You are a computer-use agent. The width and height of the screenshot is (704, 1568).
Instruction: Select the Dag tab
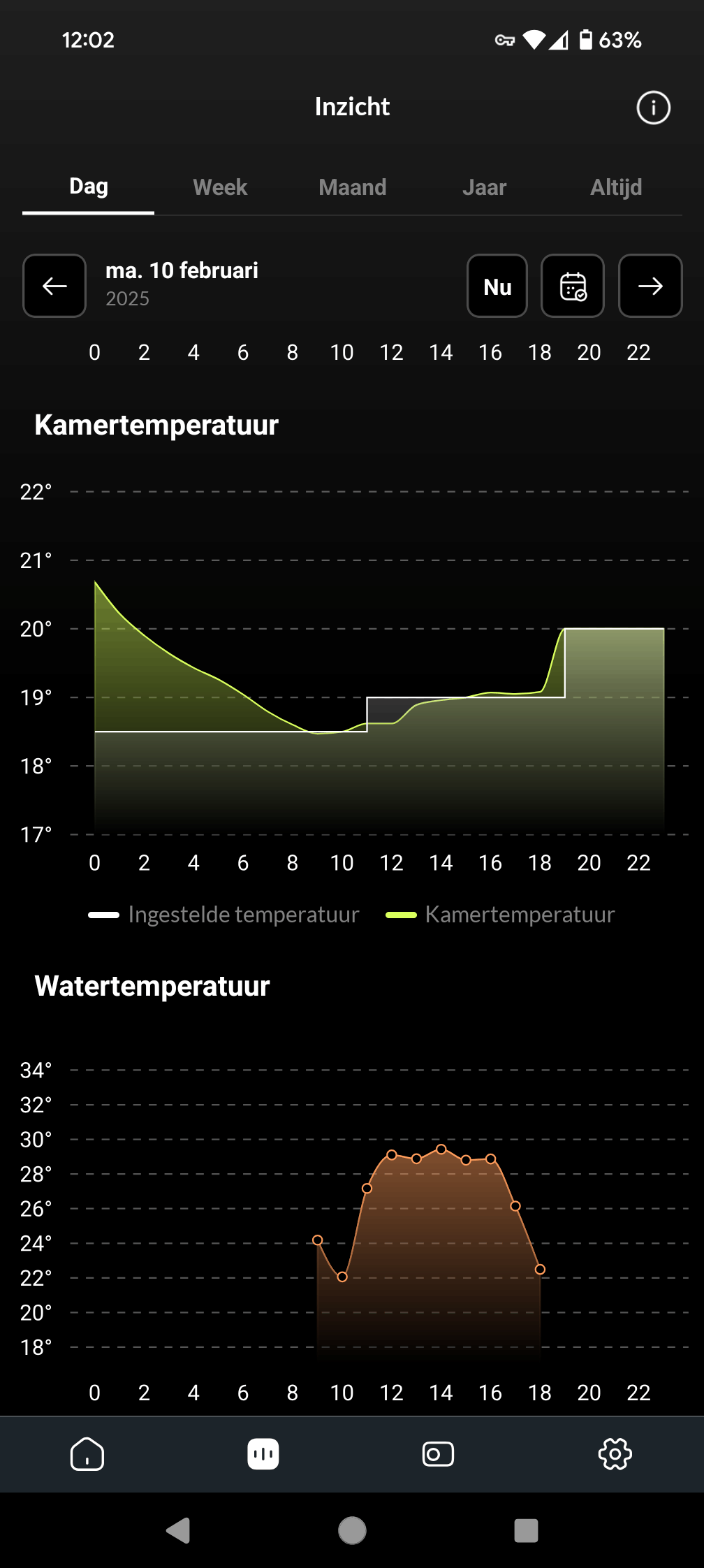click(89, 187)
